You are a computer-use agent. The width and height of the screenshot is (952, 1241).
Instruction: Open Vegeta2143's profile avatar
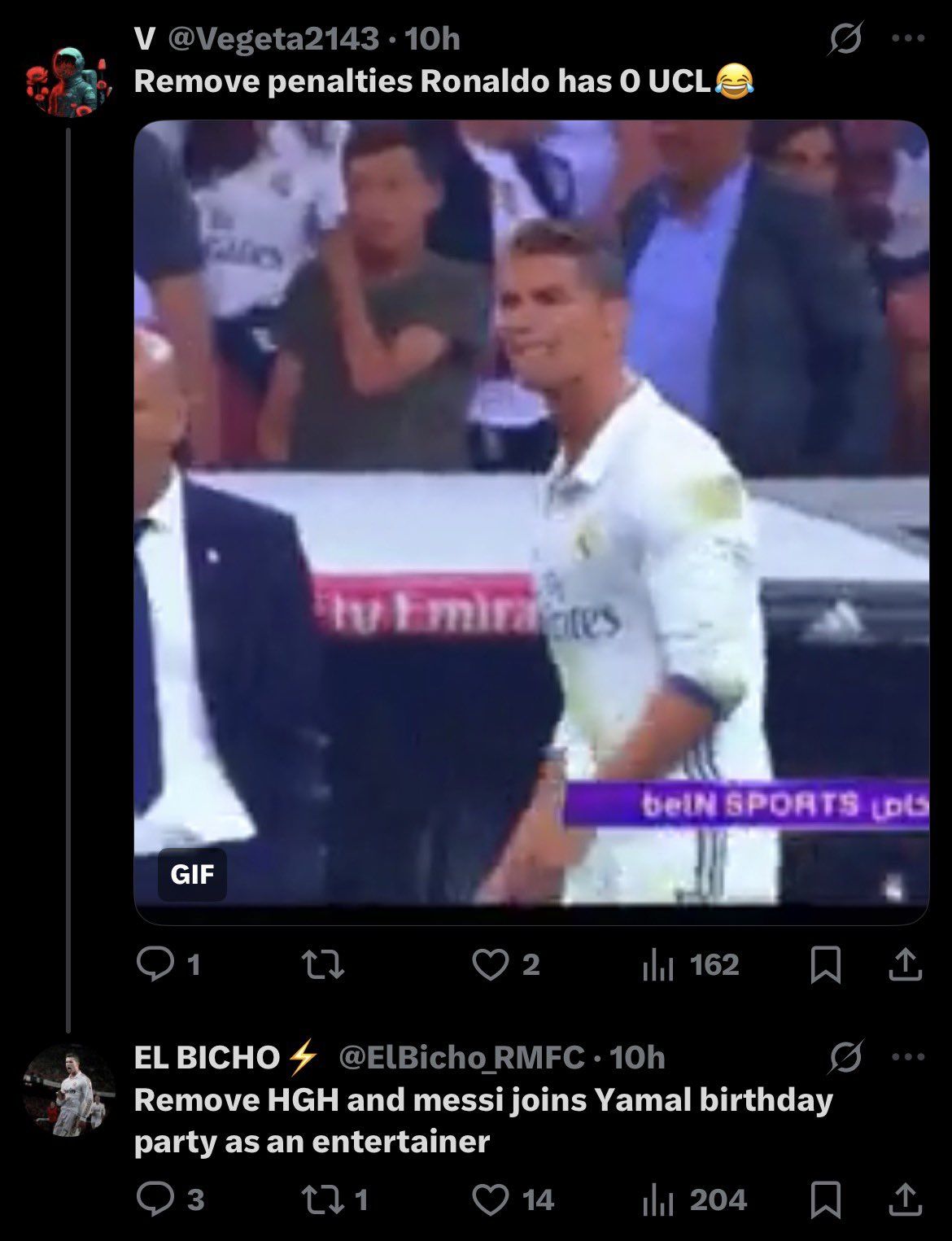pos(68,81)
